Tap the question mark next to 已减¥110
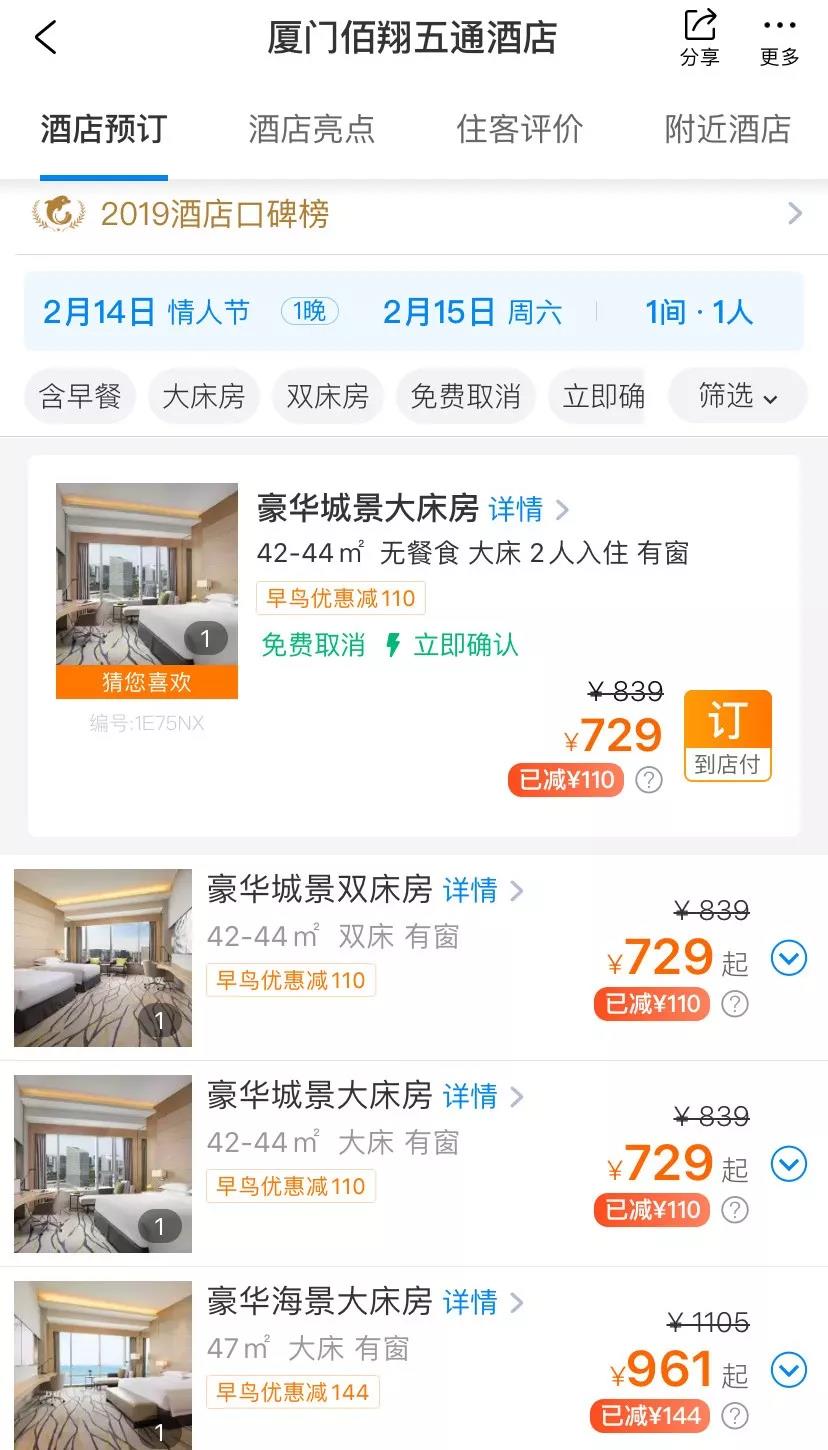This screenshot has width=828, height=1450. pyautogui.click(x=649, y=780)
